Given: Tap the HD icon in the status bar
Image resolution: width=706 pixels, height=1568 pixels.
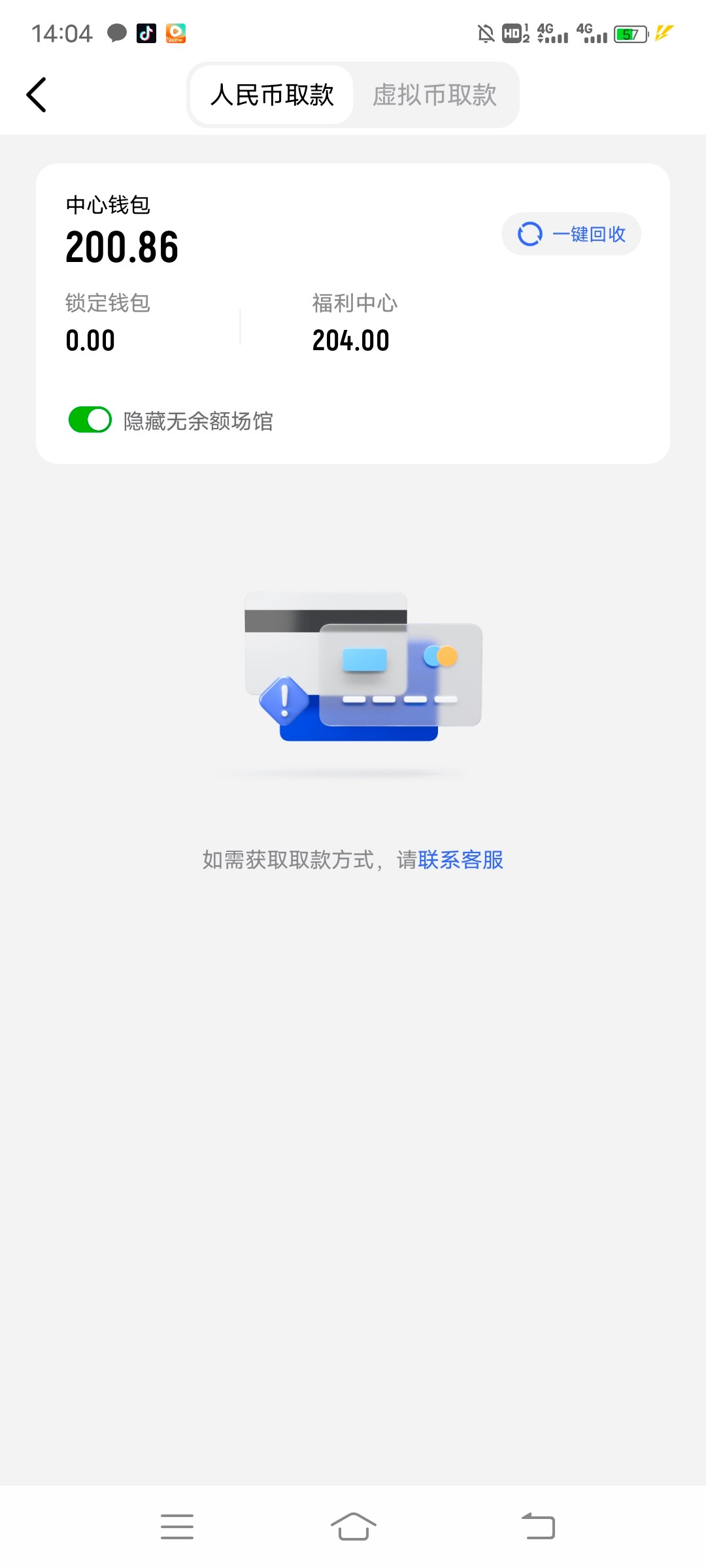Looking at the screenshot, I should coord(511,33).
